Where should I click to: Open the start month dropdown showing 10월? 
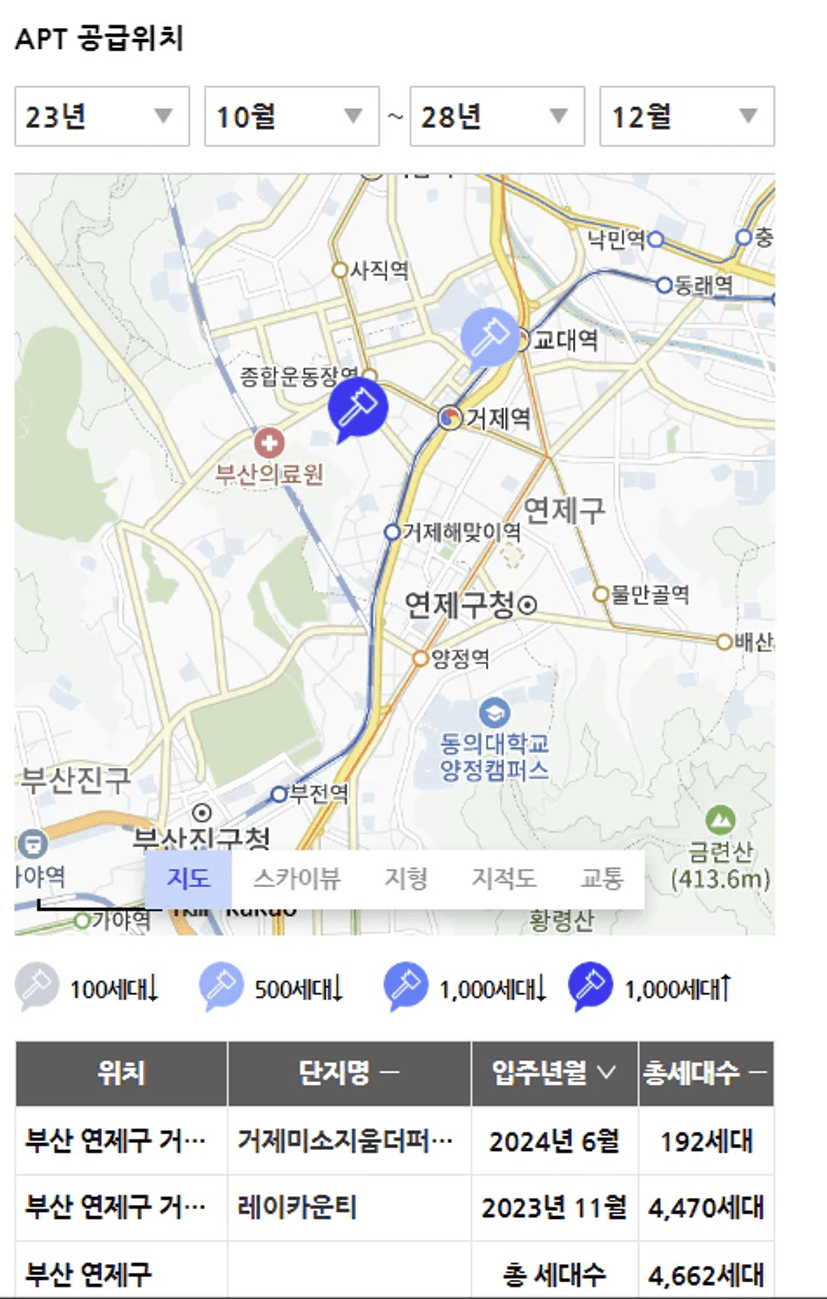click(x=291, y=117)
